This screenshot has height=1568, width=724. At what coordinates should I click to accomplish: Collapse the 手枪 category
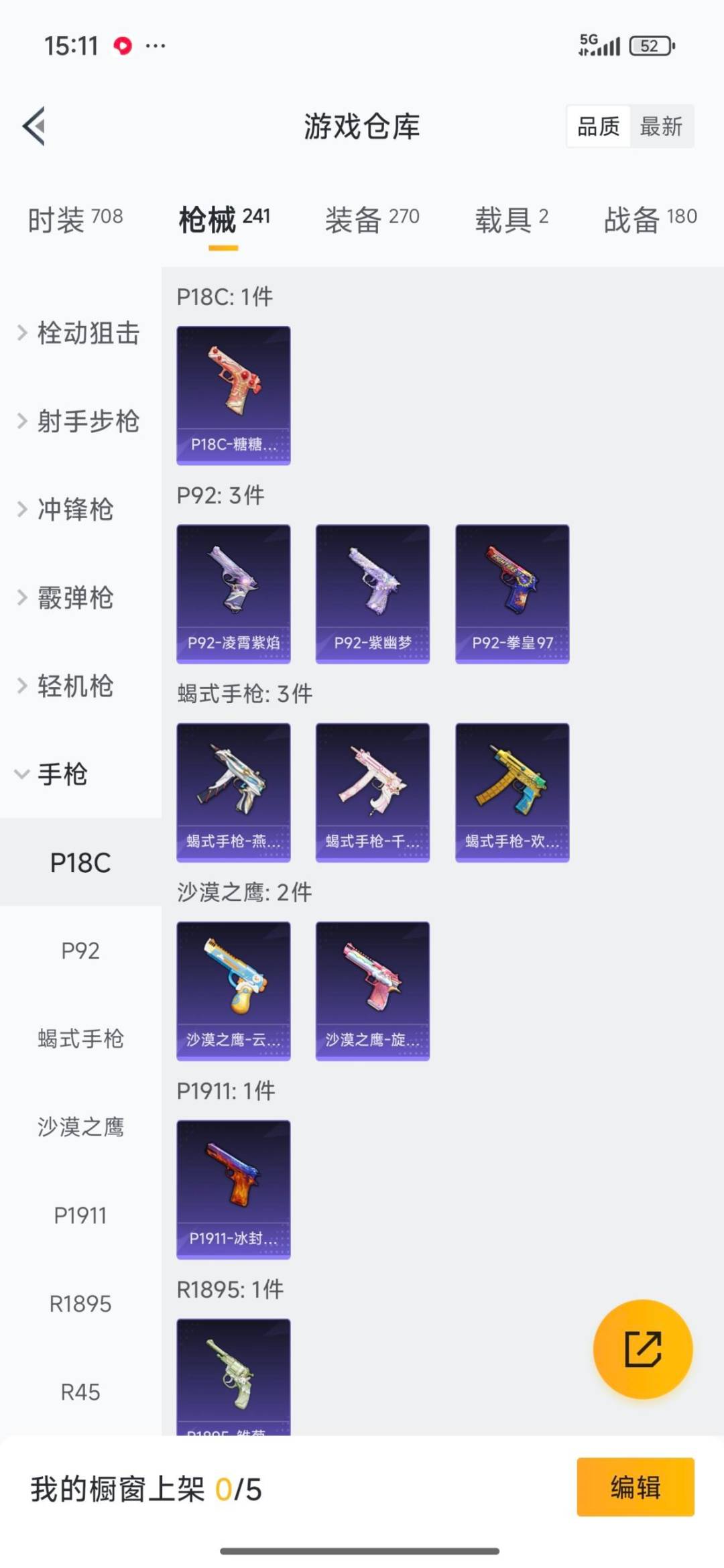(54, 774)
